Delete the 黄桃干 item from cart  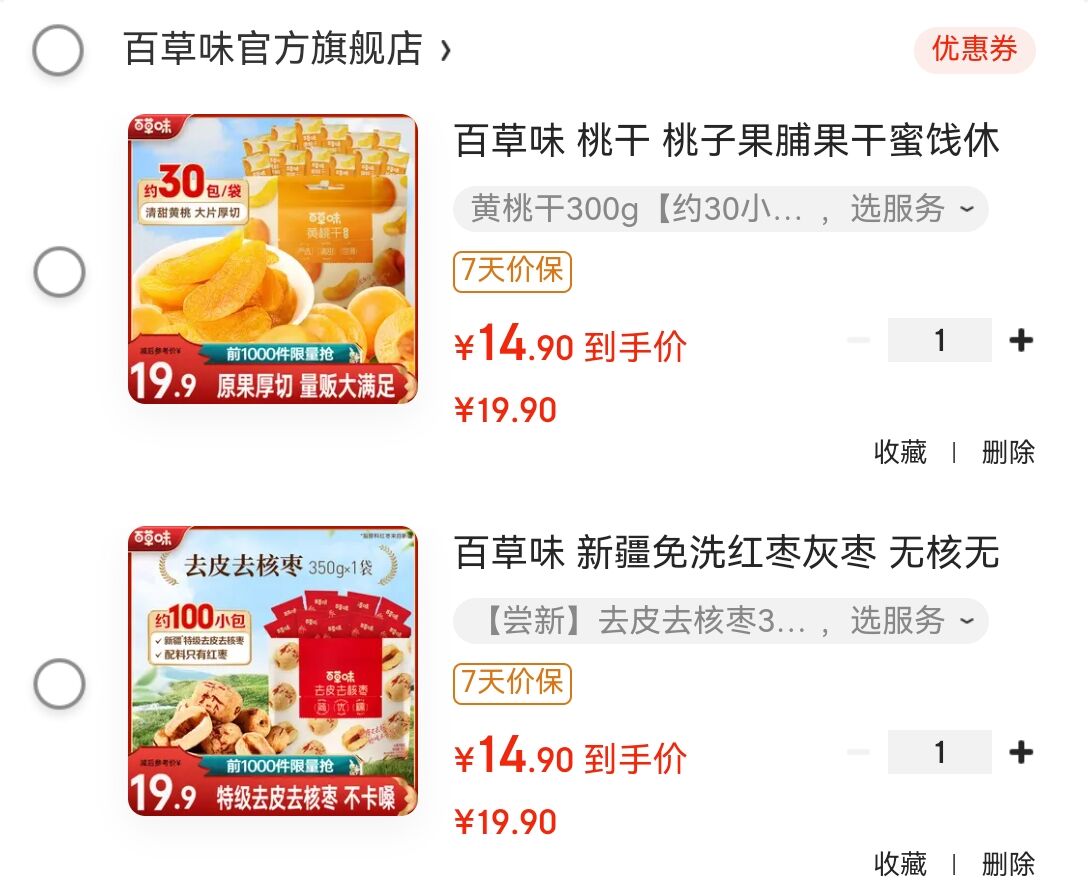click(x=1008, y=452)
